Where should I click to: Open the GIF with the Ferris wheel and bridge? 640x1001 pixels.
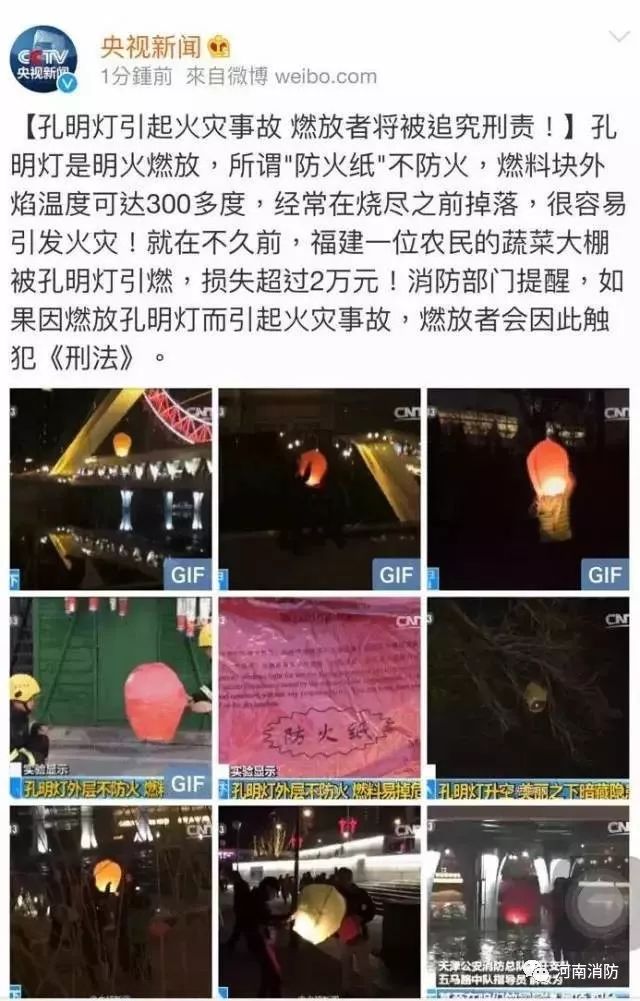pyautogui.click(x=111, y=488)
